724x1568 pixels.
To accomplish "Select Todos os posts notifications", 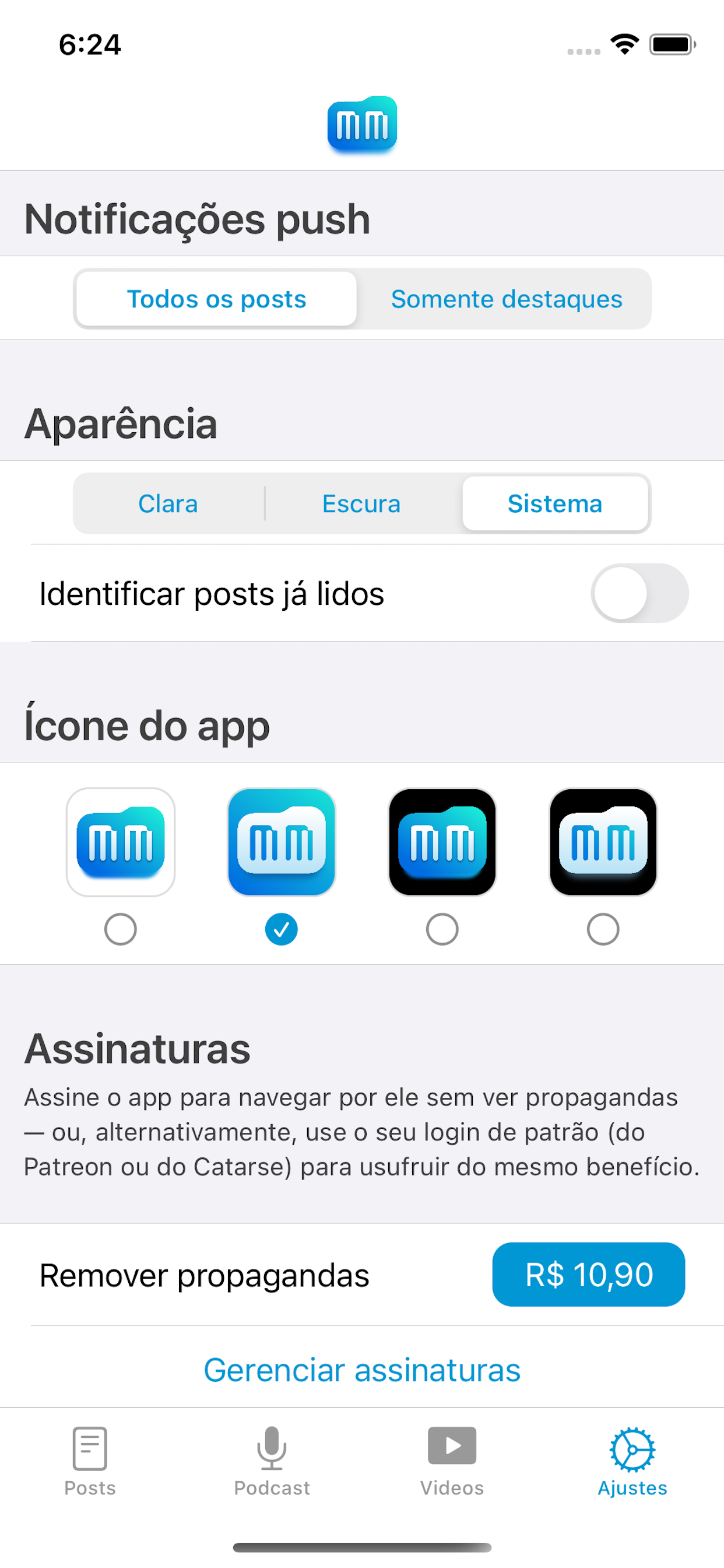I will [216, 299].
